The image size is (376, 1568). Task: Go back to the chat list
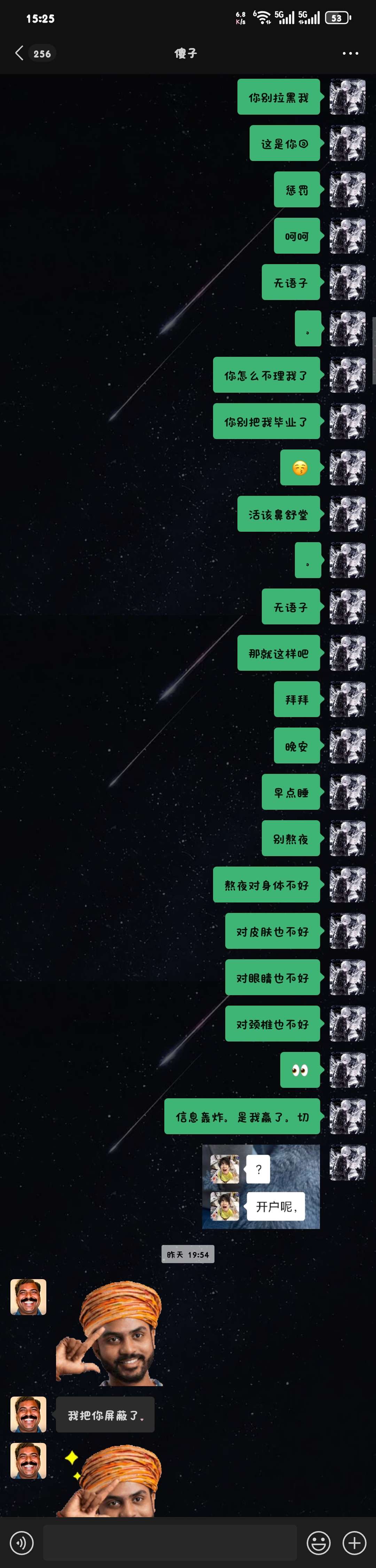pyautogui.click(x=20, y=54)
